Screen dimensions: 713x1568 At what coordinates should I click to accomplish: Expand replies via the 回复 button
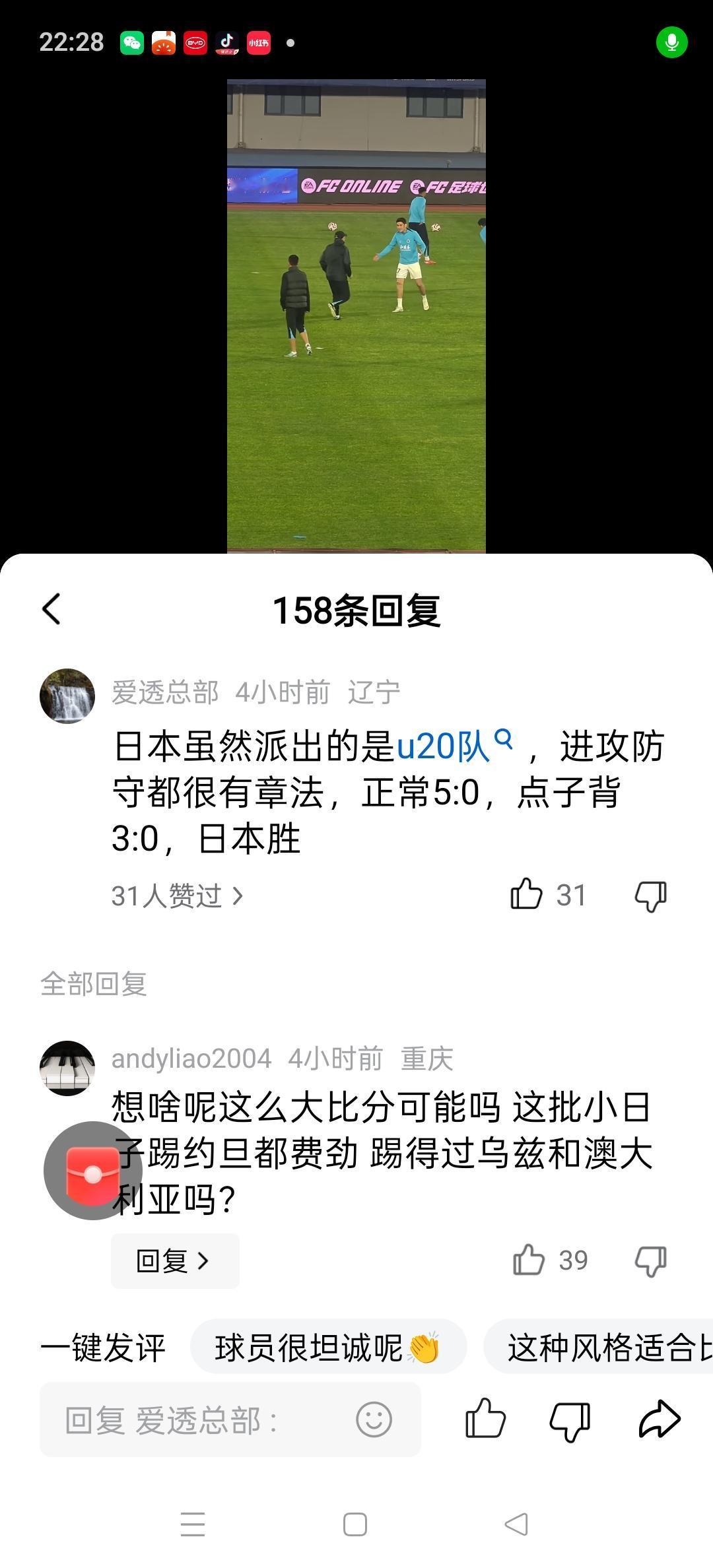pyautogui.click(x=175, y=1260)
